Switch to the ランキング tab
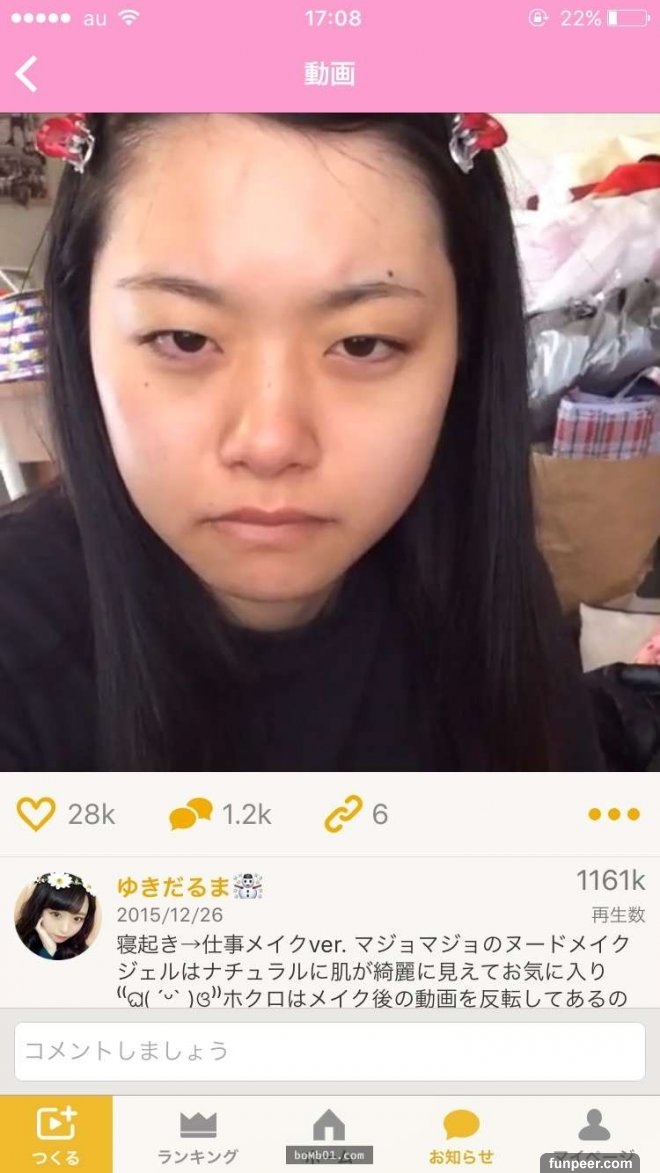Viewport: 660px width, 1173px height. 197,1134
